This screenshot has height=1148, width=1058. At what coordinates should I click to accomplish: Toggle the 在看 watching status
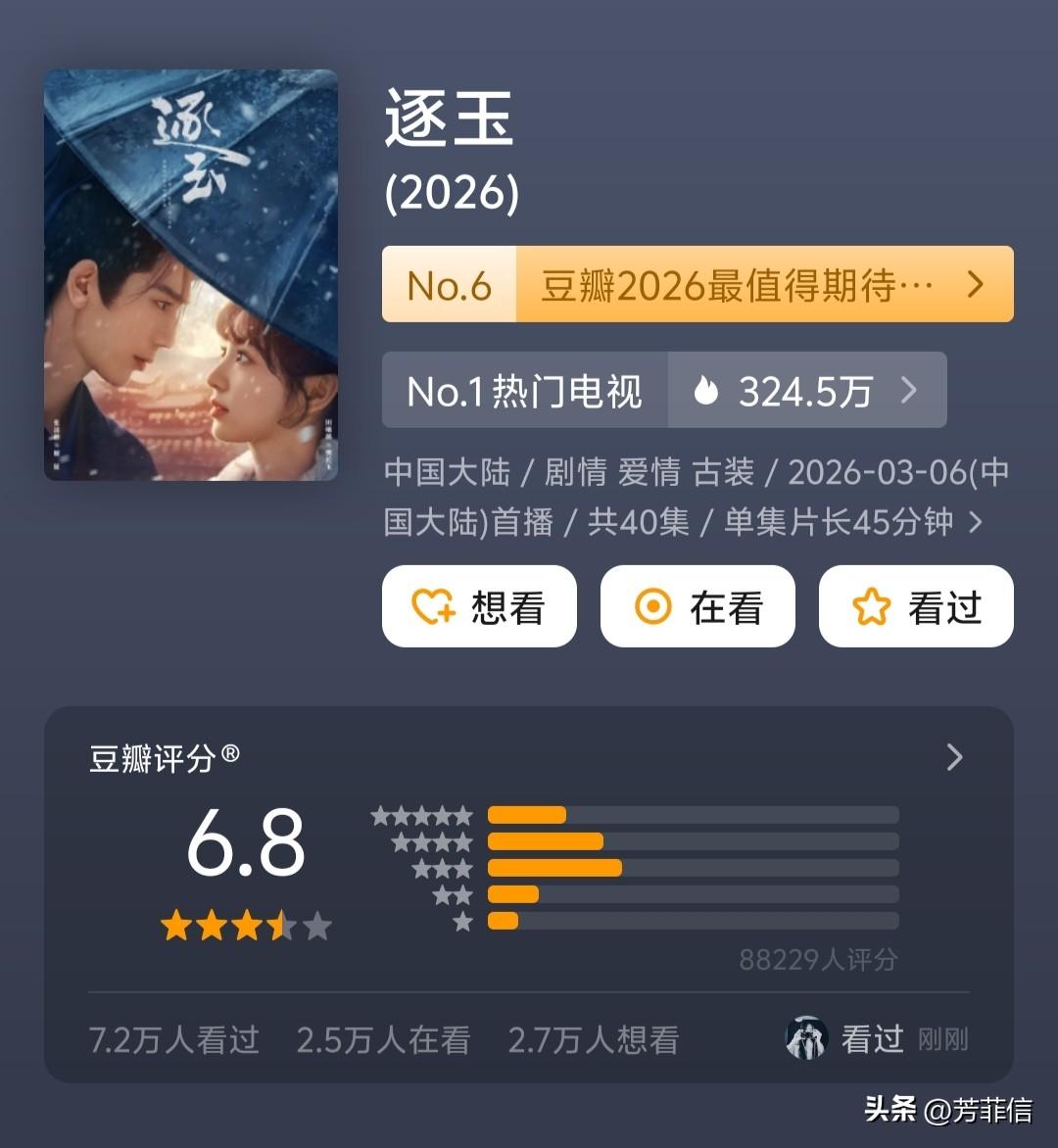pyautogui.click(x=697, y=607)
